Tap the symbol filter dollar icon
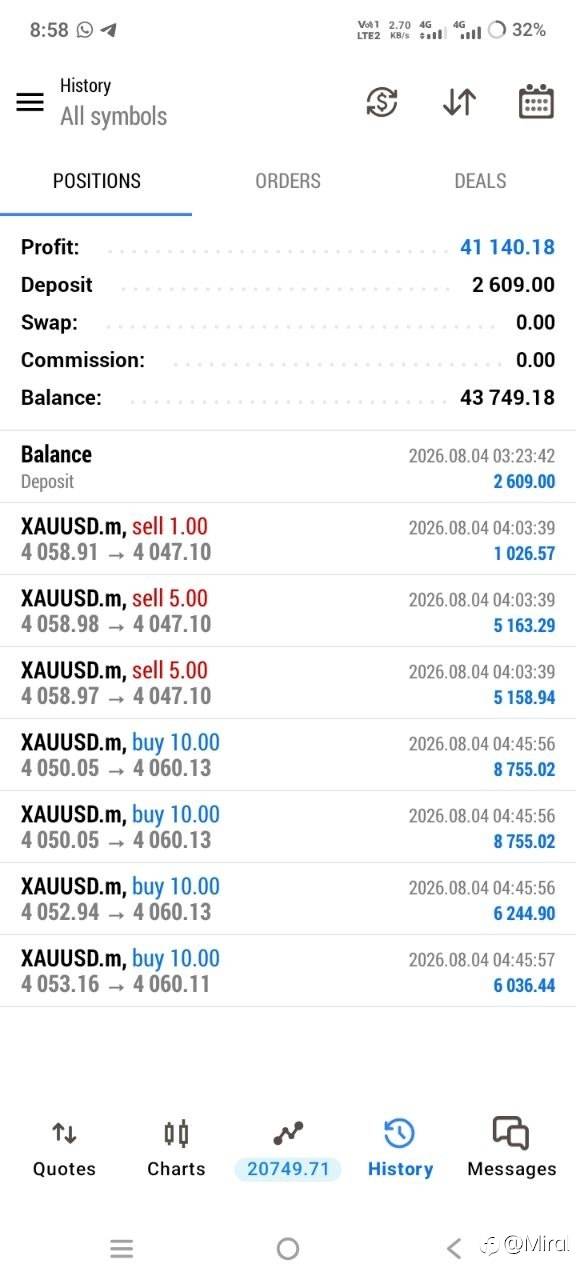 pyautogui.click(x=381, y=102)
